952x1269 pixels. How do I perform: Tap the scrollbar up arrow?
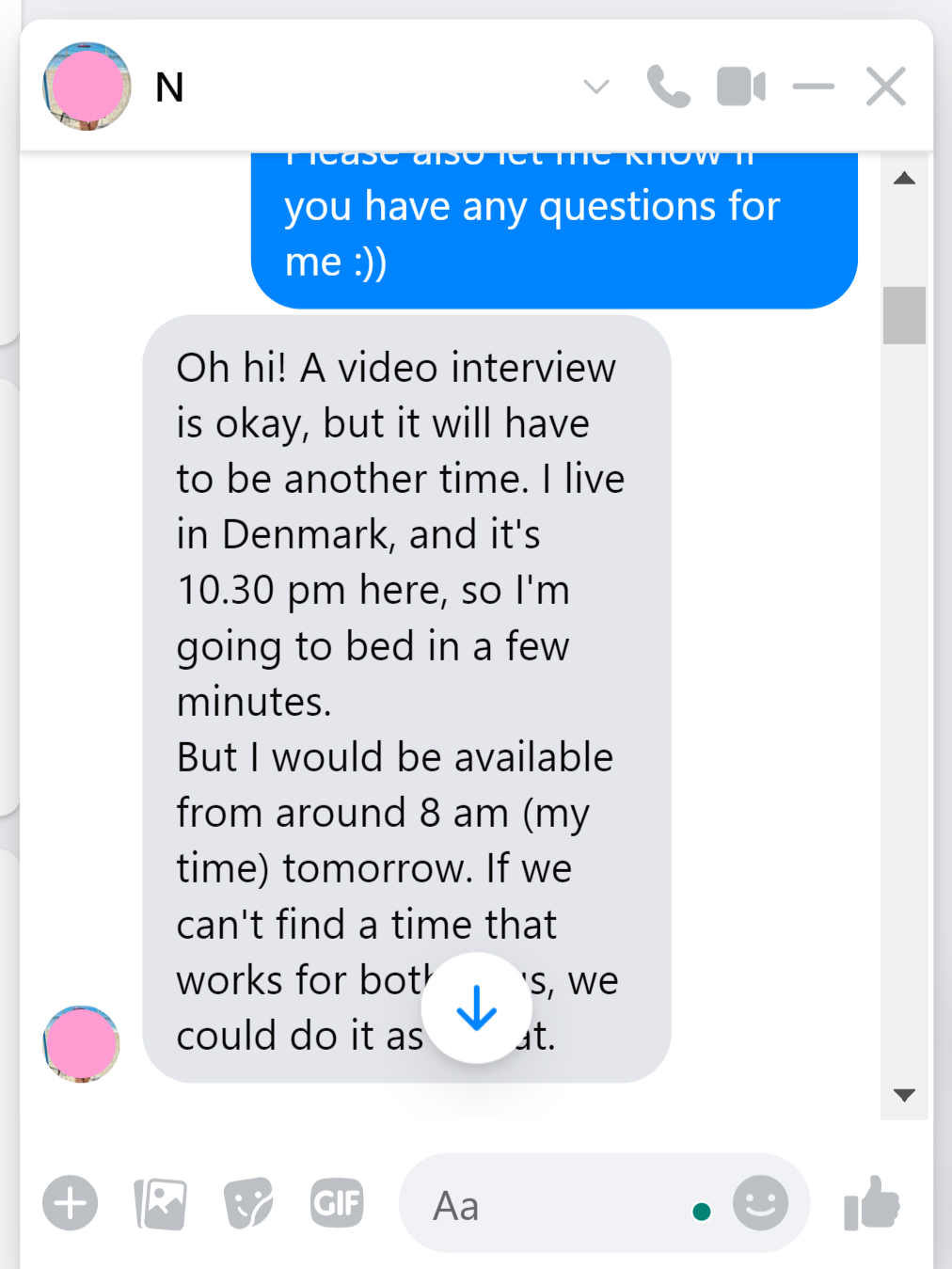(904, 179)
